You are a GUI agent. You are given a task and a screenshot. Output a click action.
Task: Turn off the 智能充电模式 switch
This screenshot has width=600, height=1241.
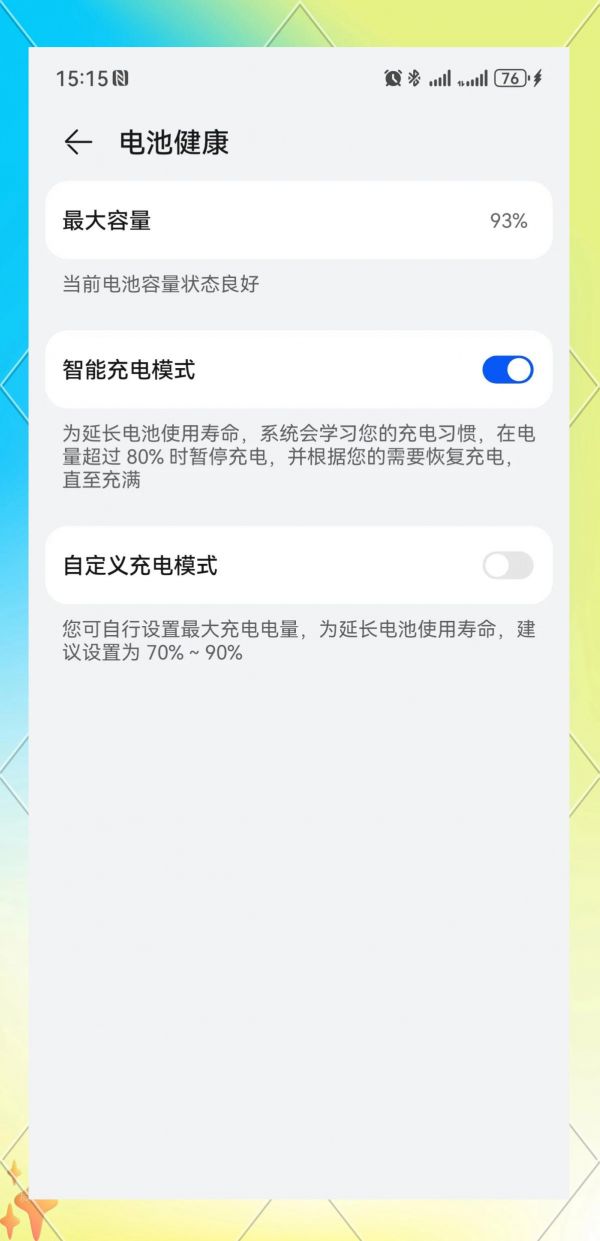[x=507, y=370]
